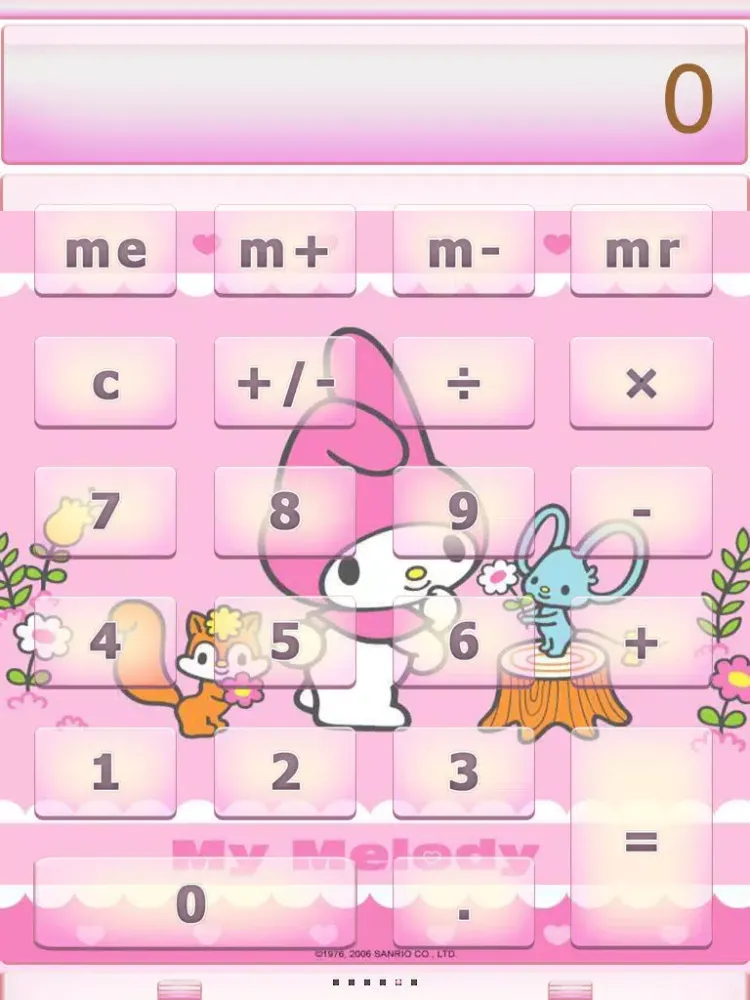This screenshot has height=1000, width=750.
Task: Tap the 'me' memory key
Action: pyautogui.click(x=105, y=250)
